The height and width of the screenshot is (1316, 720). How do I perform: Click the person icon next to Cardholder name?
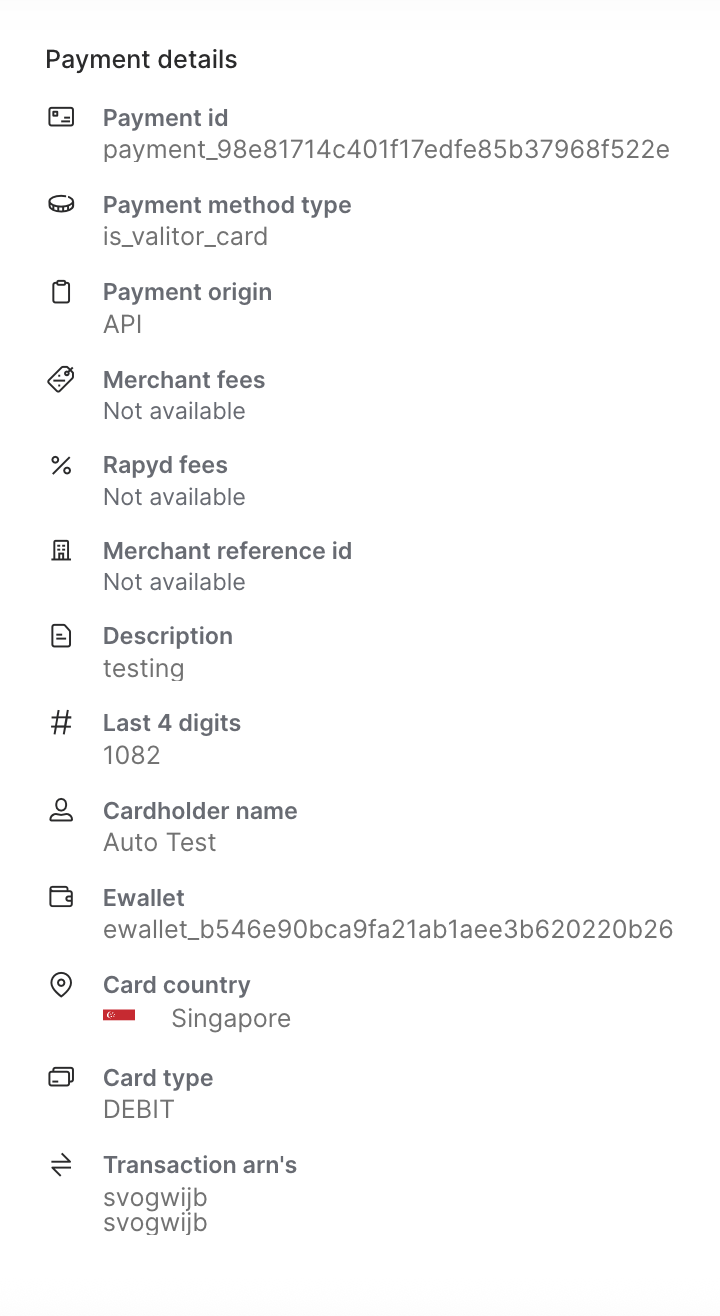tap(61, 810)
